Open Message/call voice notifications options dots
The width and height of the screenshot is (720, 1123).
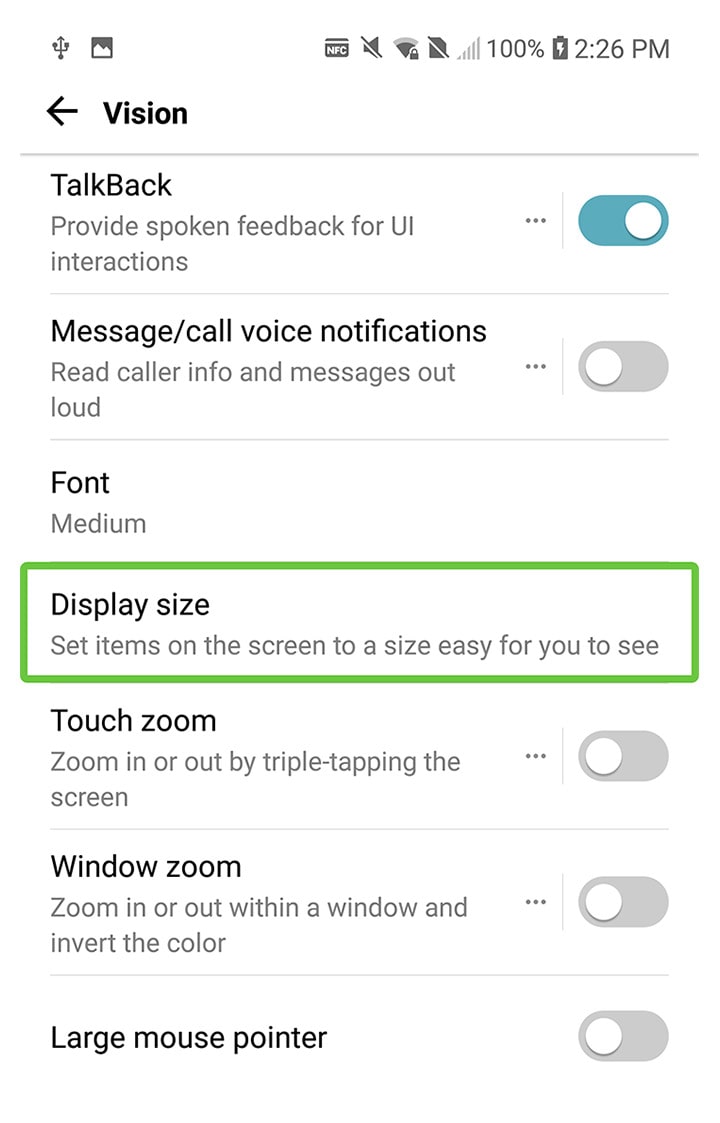click(x=536, y=367)
